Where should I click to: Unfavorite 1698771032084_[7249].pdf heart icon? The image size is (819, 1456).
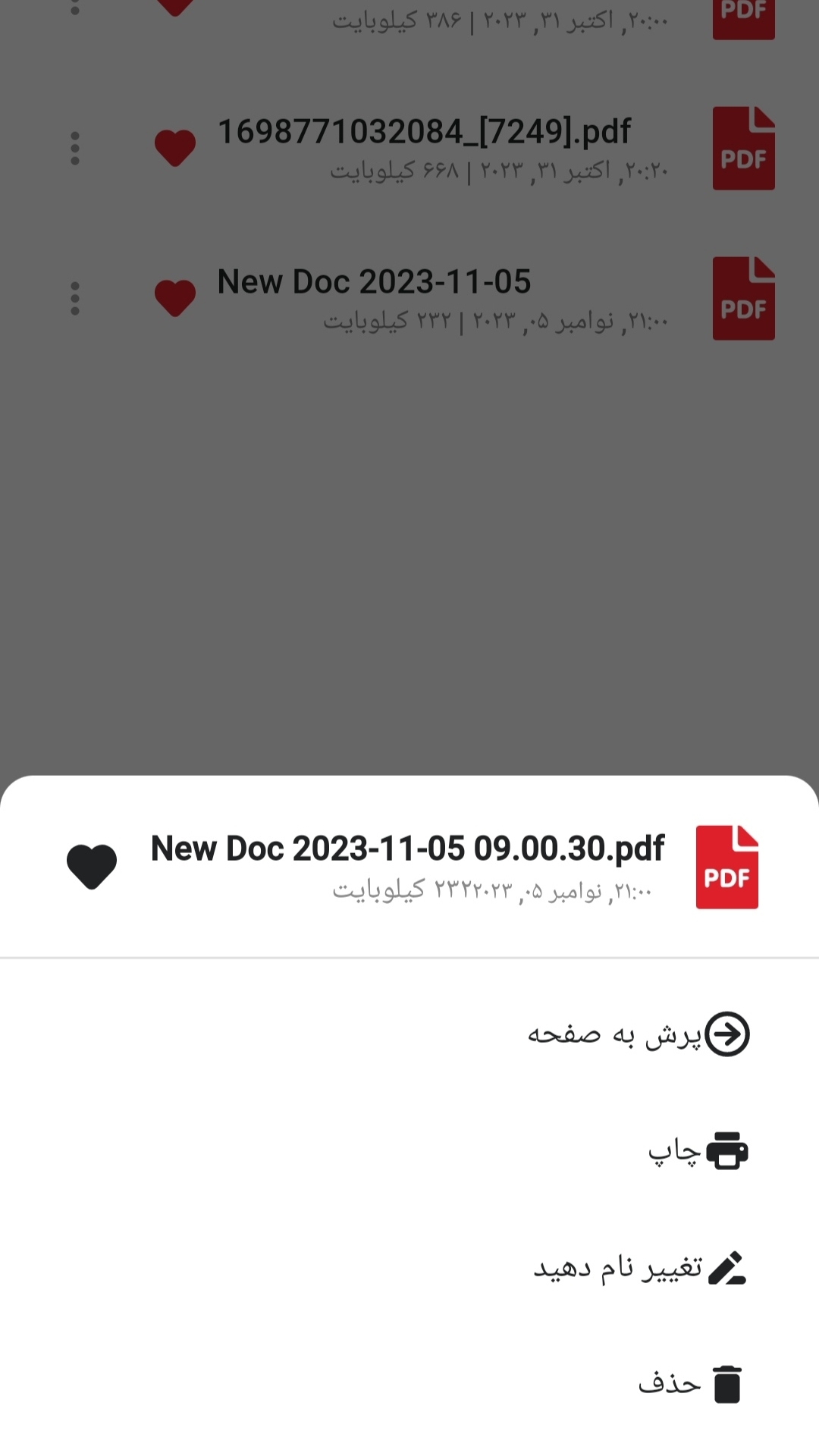pos(175,148)
